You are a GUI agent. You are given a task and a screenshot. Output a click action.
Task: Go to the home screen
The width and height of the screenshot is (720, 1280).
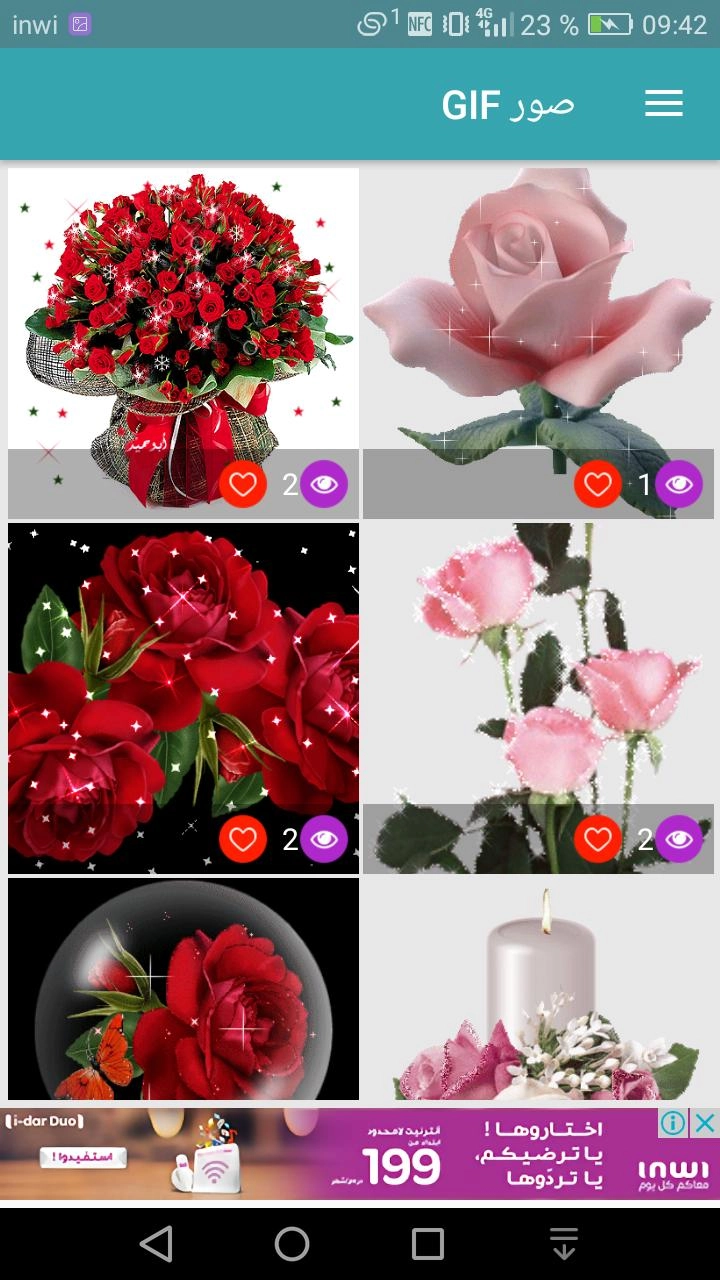[292, 1244]
